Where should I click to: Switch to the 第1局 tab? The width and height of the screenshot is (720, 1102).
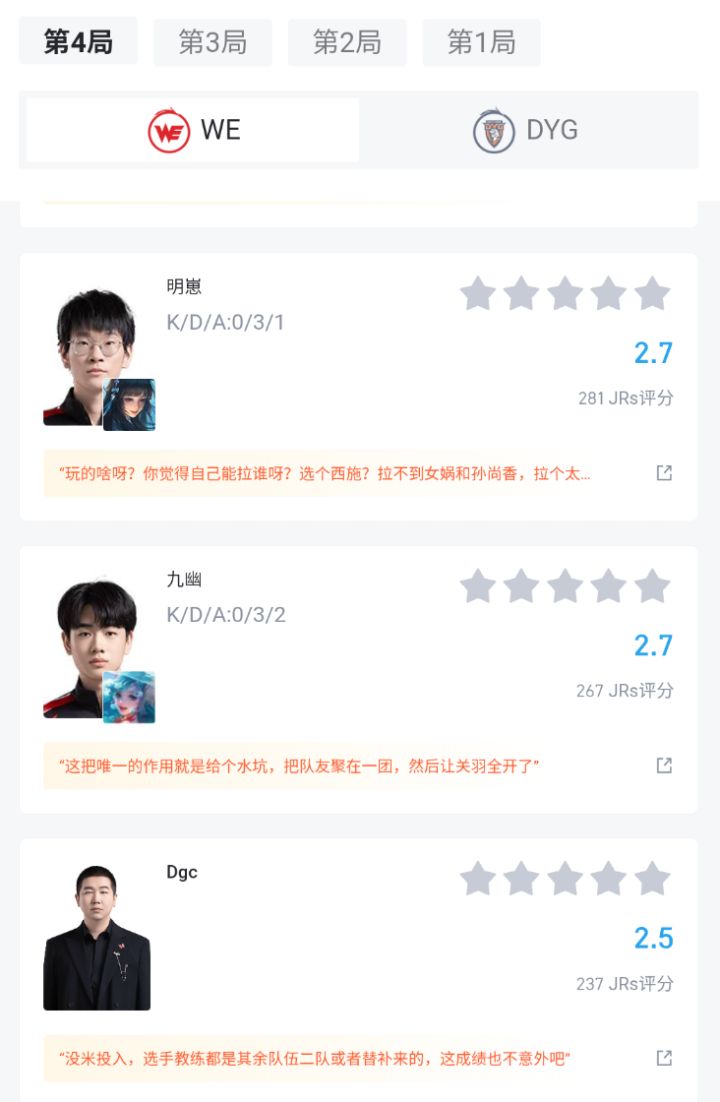point(481,42)
